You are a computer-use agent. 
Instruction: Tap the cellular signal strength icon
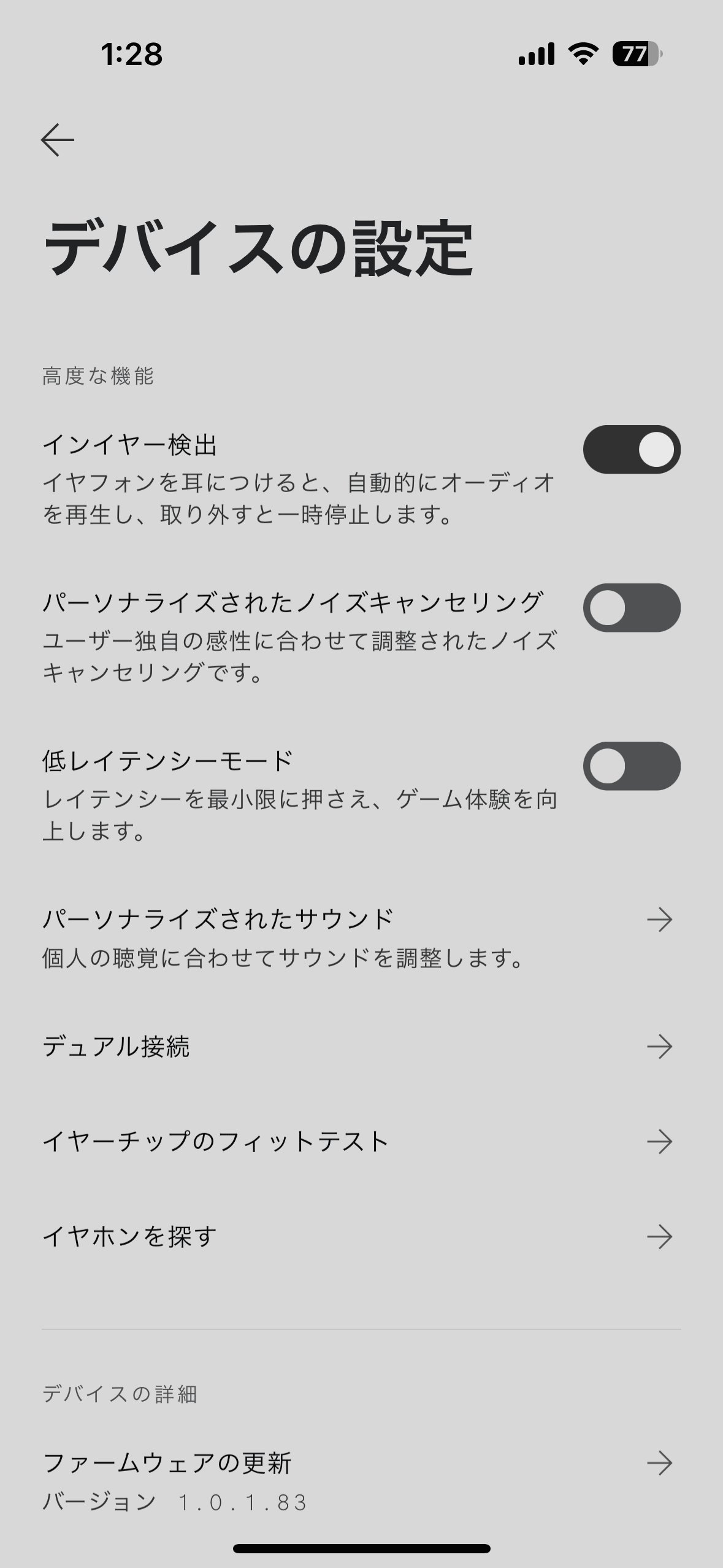click(535, 55)
